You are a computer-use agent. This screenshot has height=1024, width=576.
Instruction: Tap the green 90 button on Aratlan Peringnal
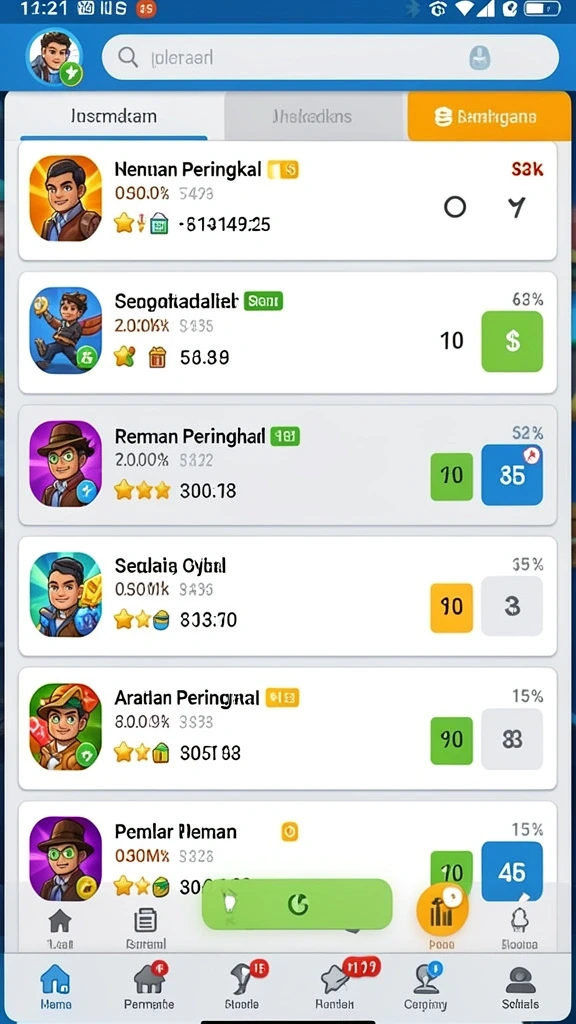[x=452, y=740]
